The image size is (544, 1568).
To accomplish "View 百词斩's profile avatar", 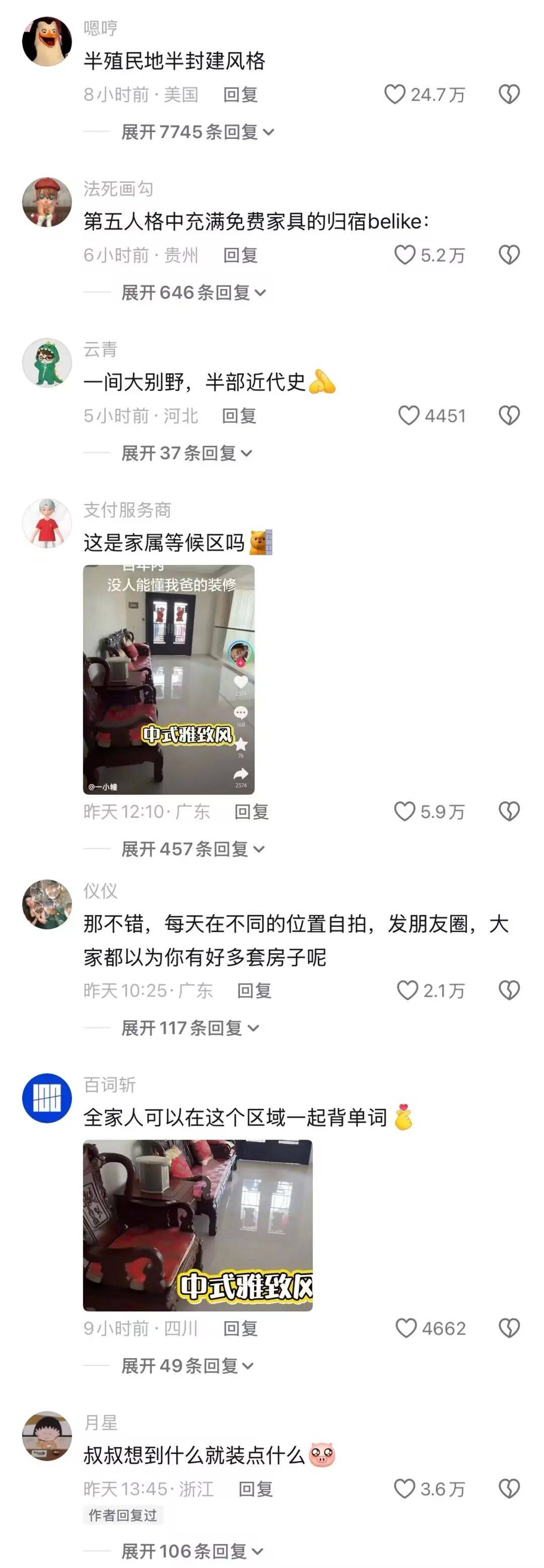I will click(47, 1097).
